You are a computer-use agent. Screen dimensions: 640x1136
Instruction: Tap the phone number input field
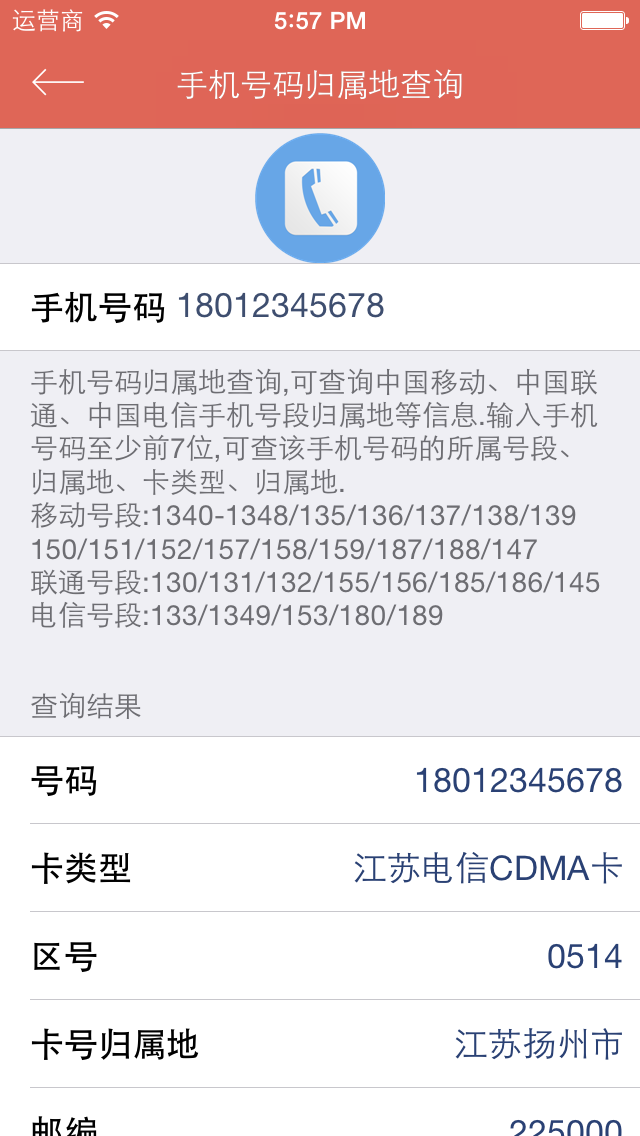[x=400, y=306]
